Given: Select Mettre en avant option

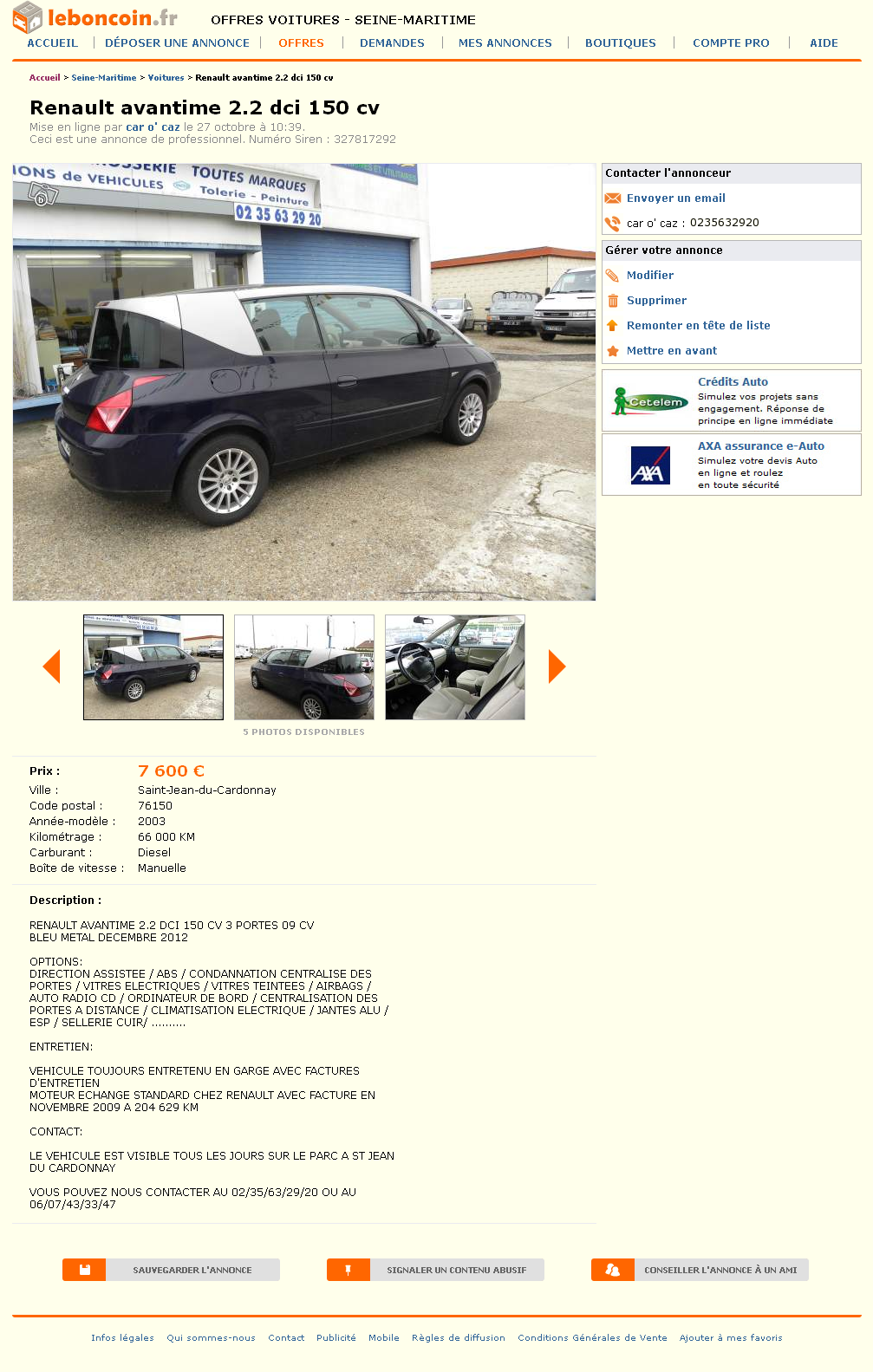Looking at the screenshot, I should [x=671, y=351].
